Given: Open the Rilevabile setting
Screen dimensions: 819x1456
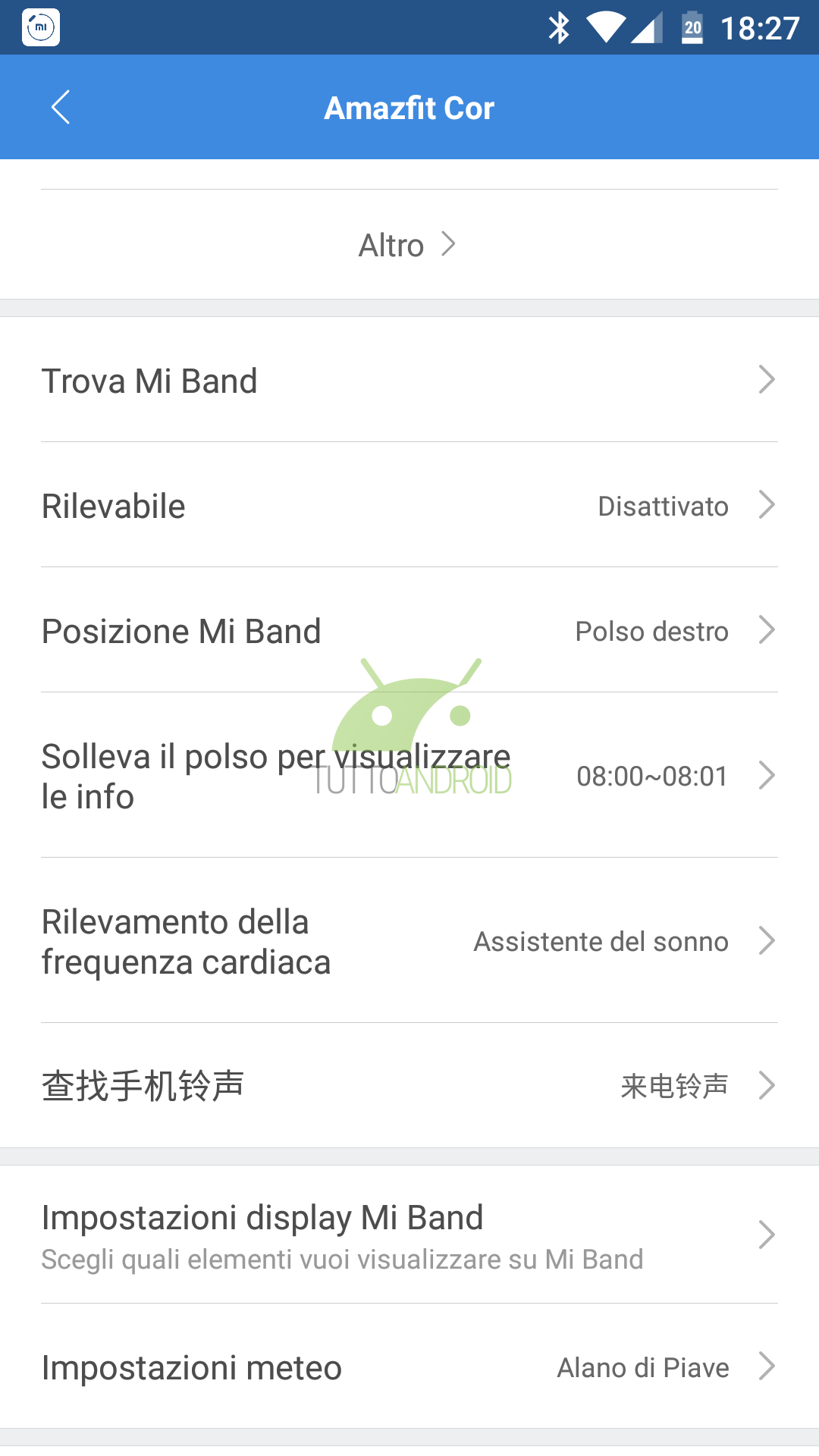Looking at the screenshot, I should click(x=409, y=505).
